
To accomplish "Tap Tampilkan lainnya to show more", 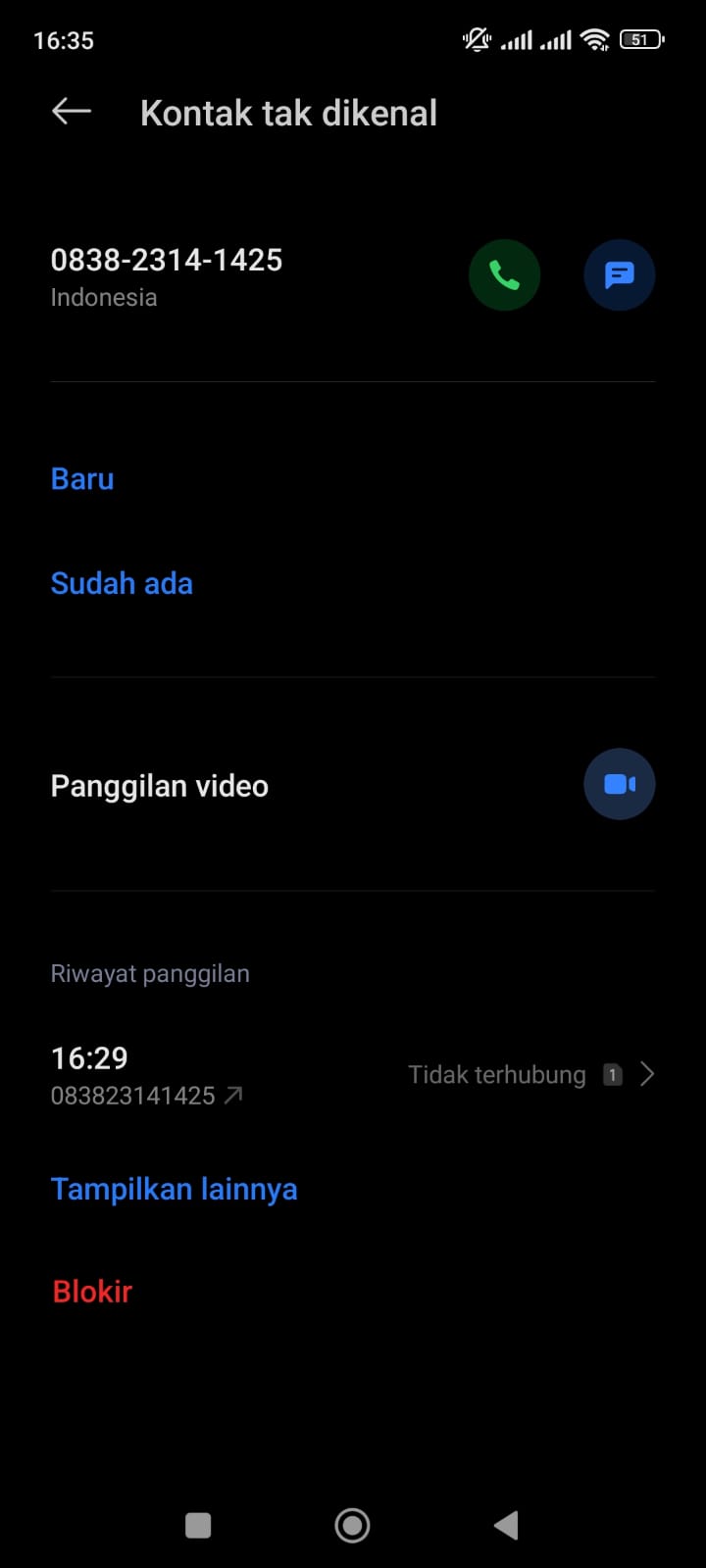I will (174, 1189).
